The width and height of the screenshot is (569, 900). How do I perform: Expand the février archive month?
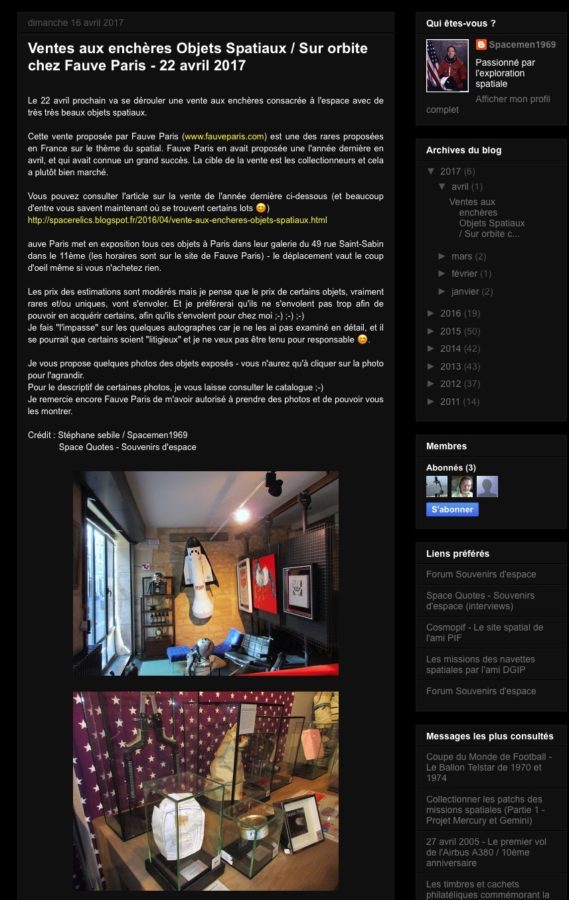442,274
